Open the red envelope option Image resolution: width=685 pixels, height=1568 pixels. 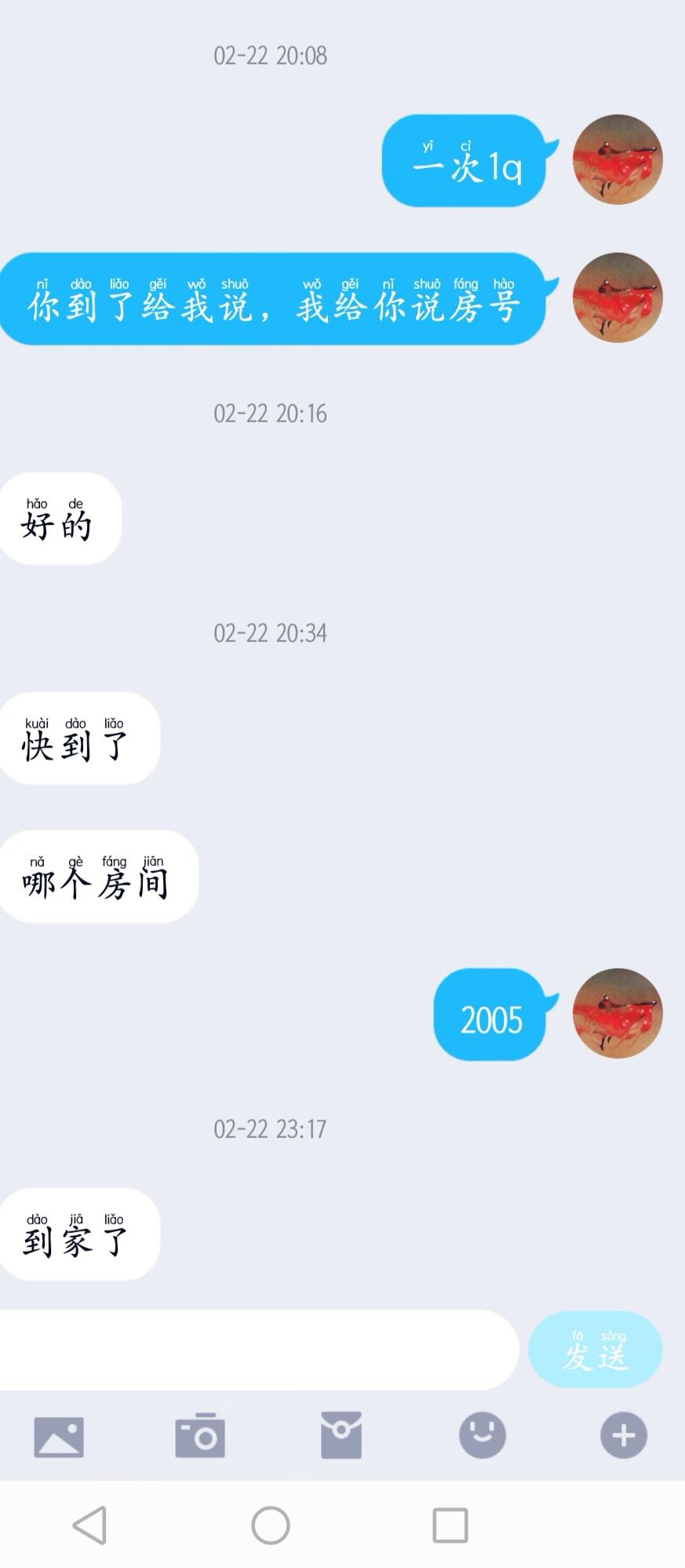click(341, 1435)
